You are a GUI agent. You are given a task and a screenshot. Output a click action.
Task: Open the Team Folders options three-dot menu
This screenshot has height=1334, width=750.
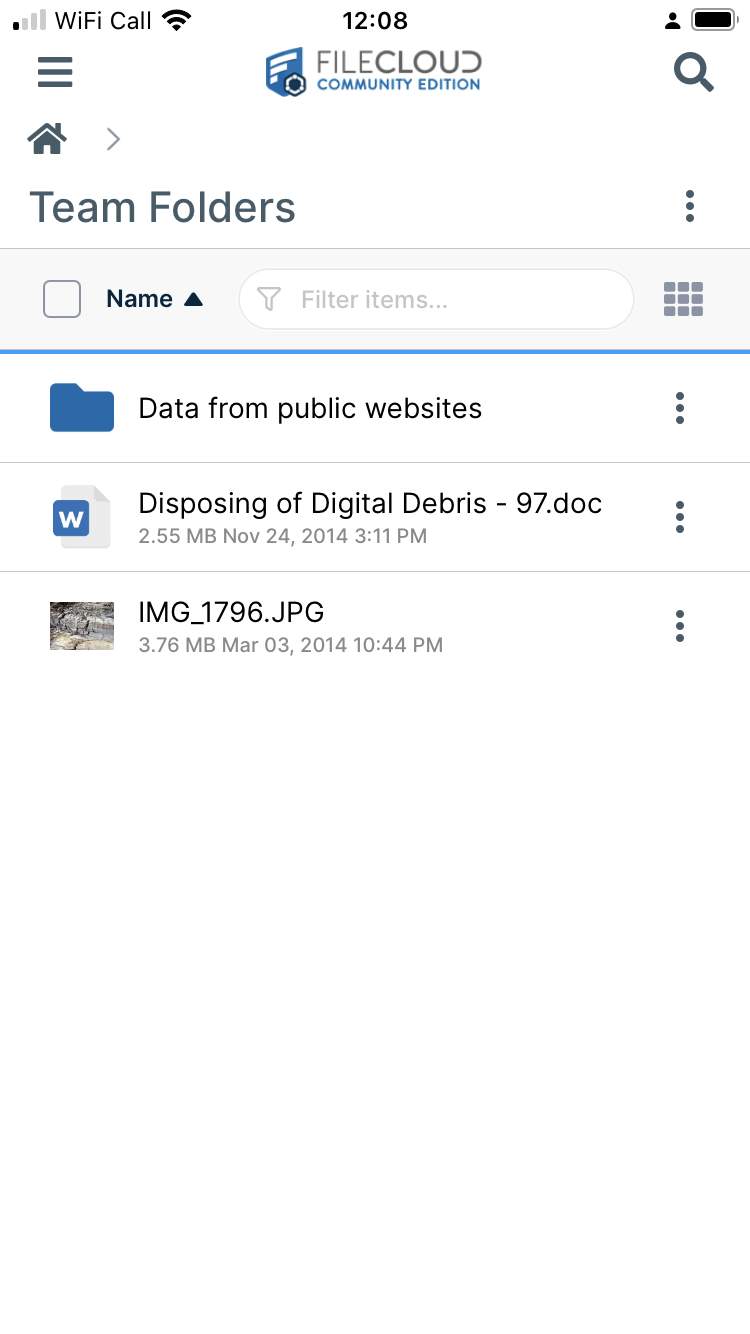pyautogui.click(x=690, y=206)
